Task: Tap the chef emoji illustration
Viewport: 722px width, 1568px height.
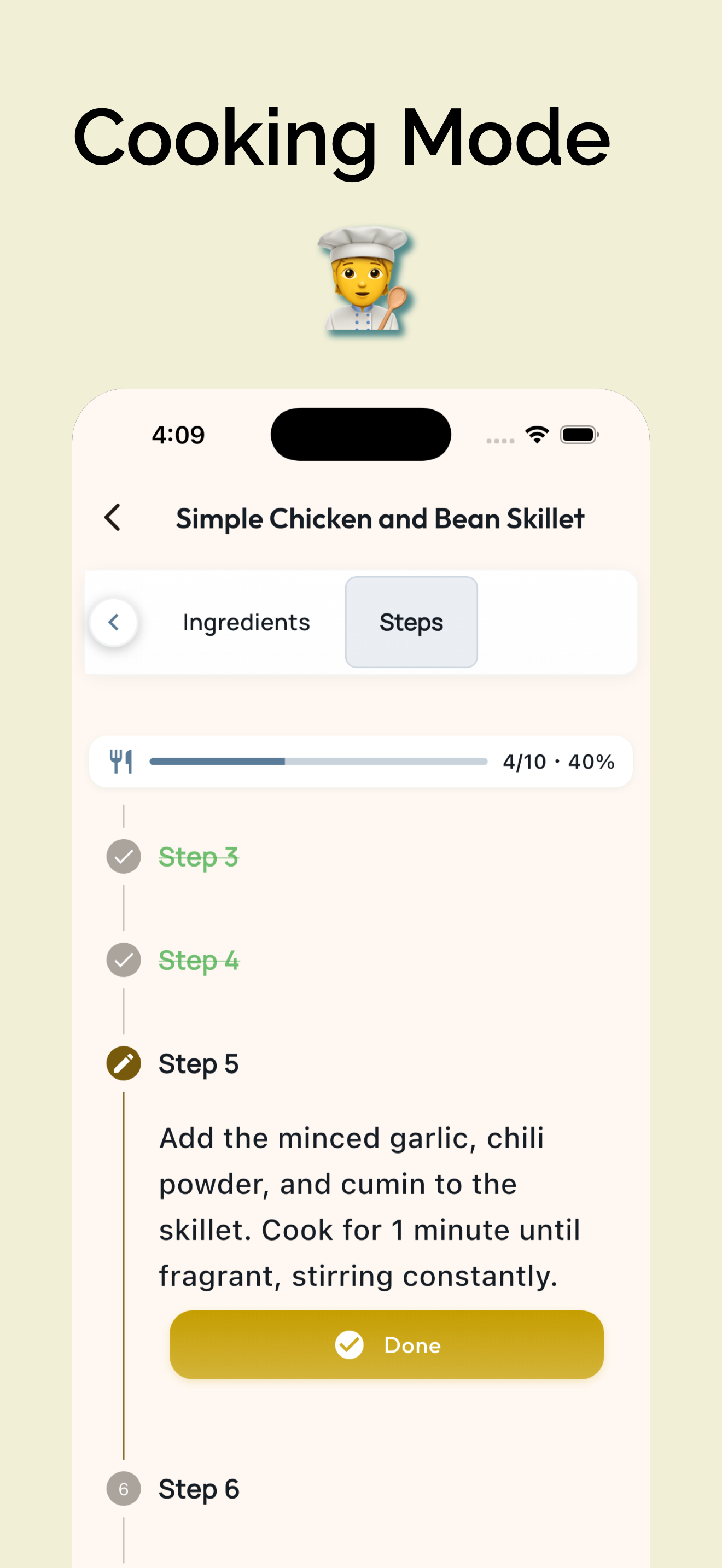Action: pyautogui.click(x=361, y=279)
